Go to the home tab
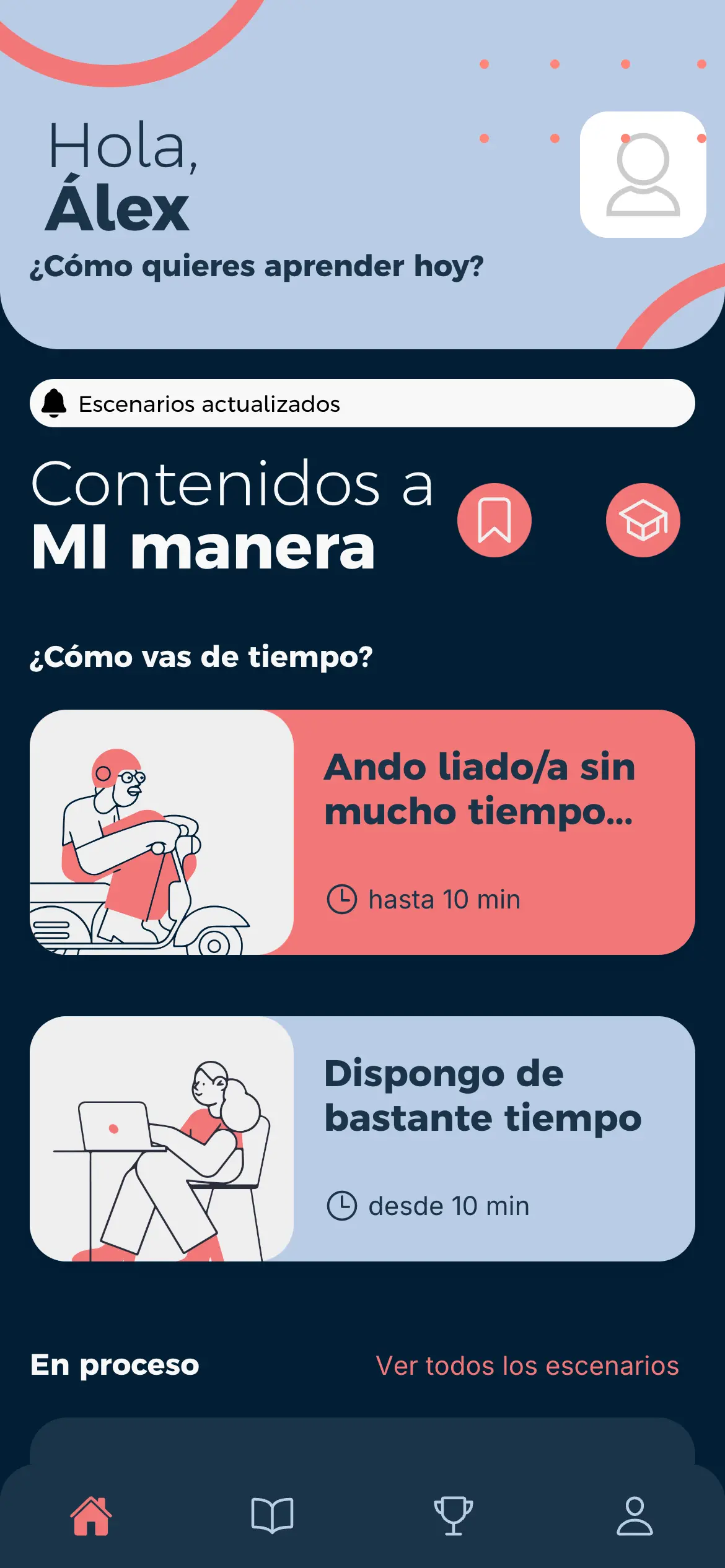Screen dimensions: 725x1568 (91, 1516)
